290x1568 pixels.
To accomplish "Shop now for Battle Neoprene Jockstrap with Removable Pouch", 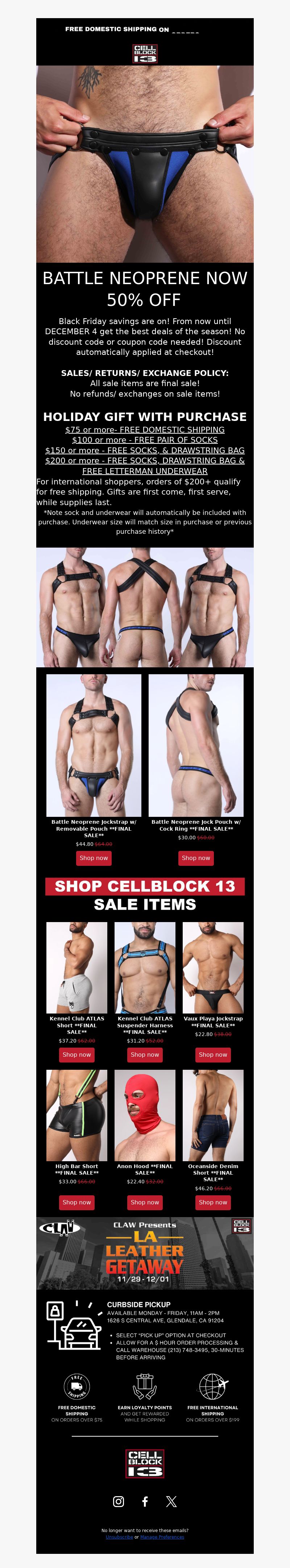I will tap(94, 857).
